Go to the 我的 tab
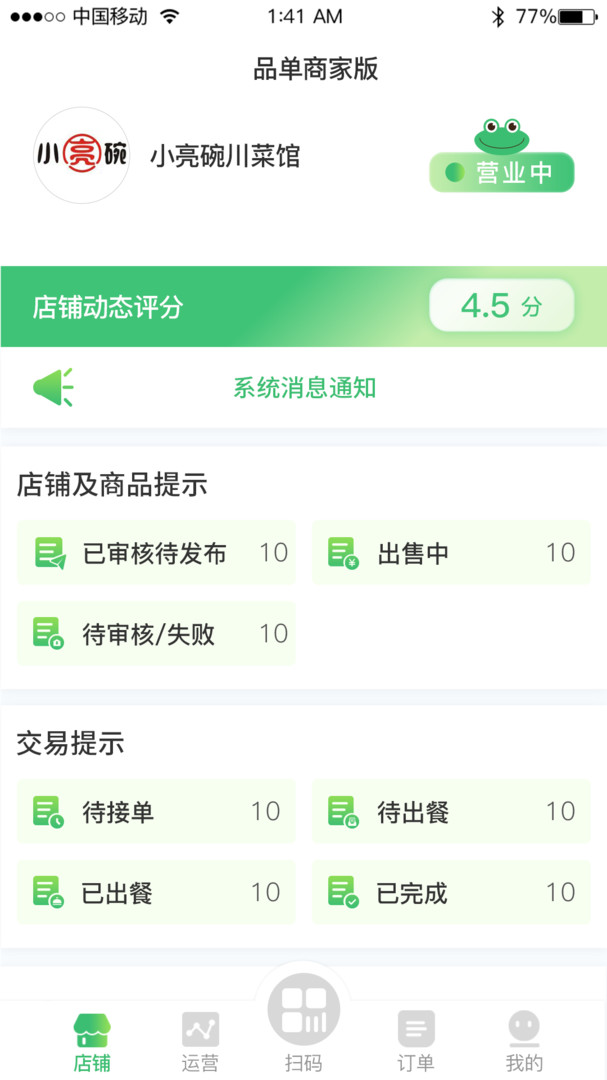 click(x=524, y=1041)
